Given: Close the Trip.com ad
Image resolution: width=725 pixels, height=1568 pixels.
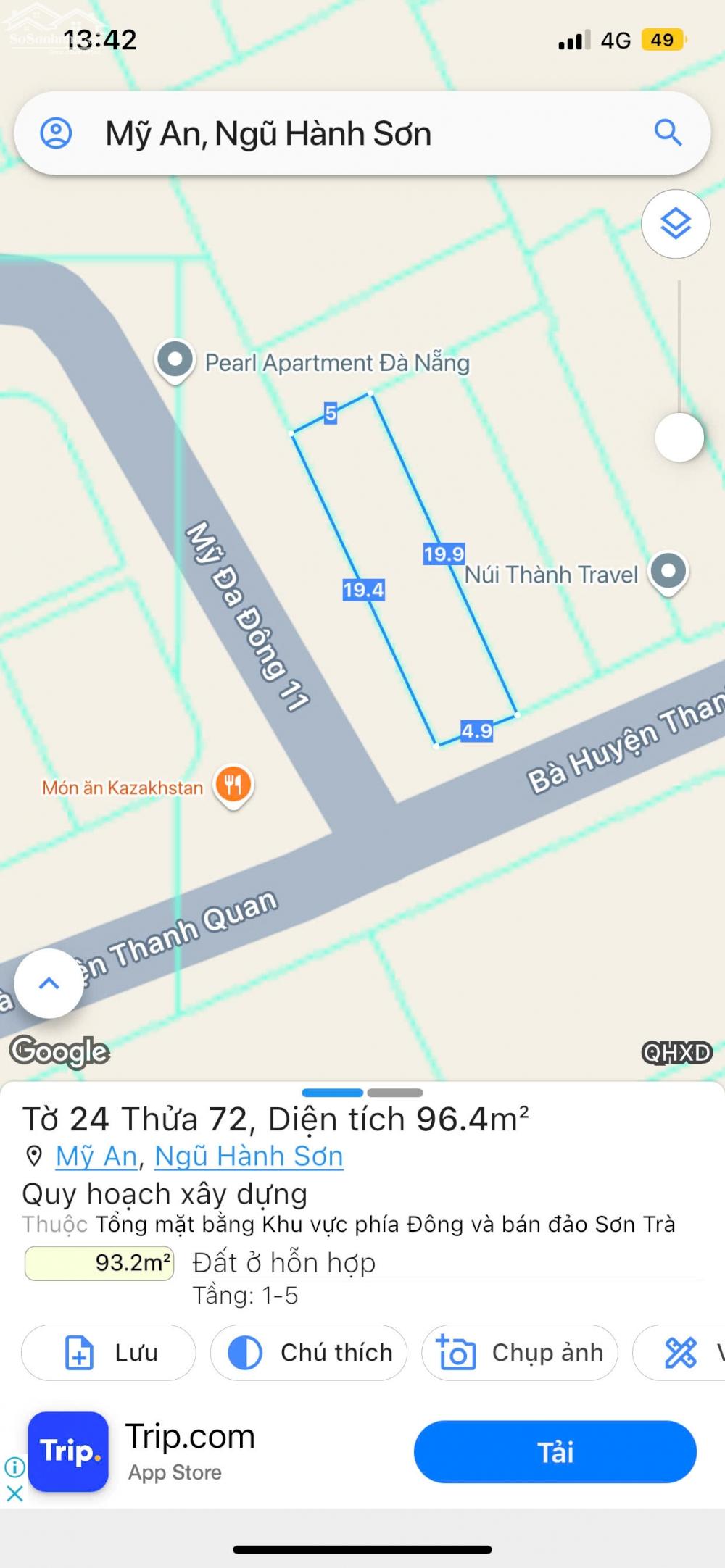Looking at the screenshot, I should (x=14, y=1493).
